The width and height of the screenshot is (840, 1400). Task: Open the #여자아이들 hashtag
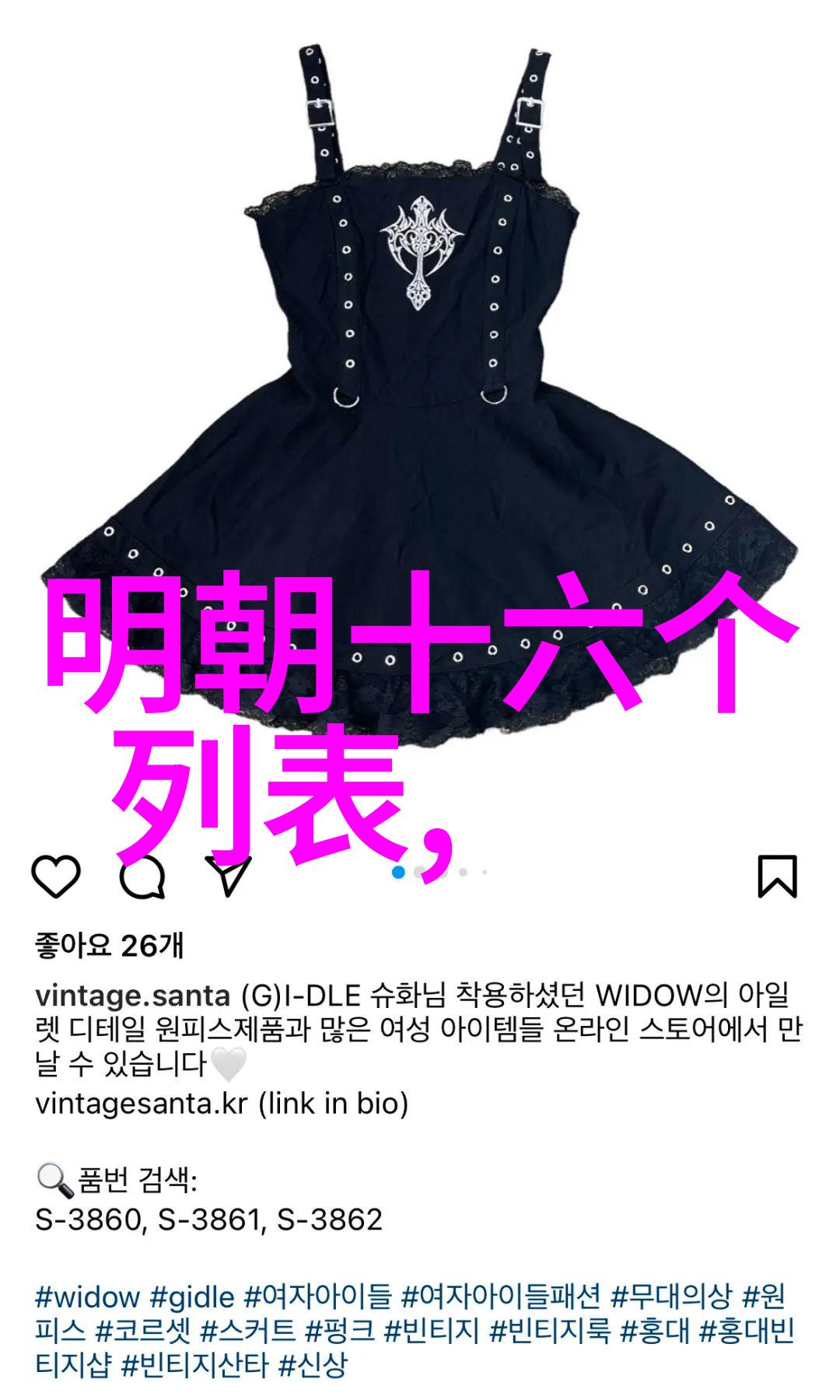pyautogui.click(x=317, y=1297)
